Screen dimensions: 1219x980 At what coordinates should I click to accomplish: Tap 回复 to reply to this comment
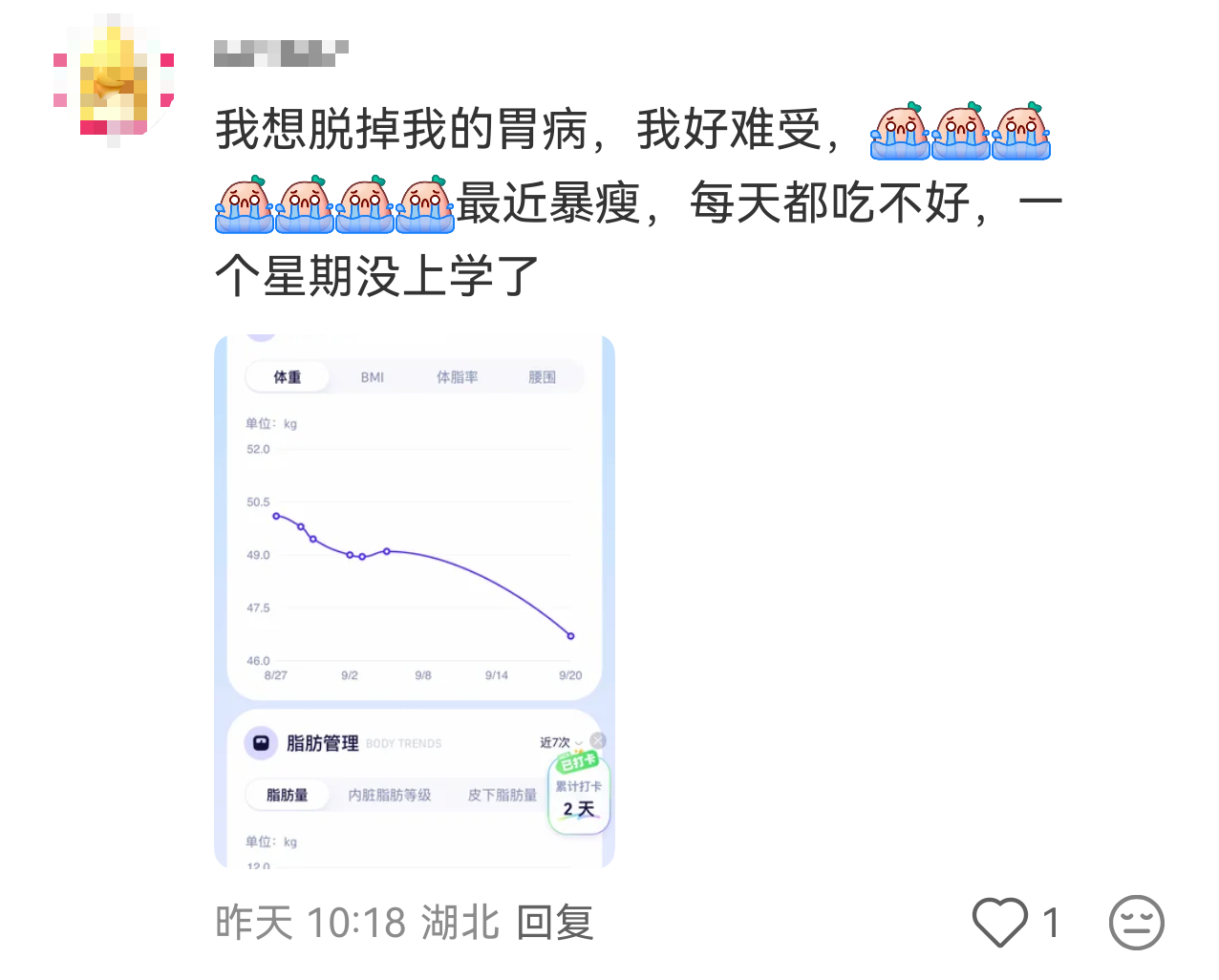(x=555, y=923)
